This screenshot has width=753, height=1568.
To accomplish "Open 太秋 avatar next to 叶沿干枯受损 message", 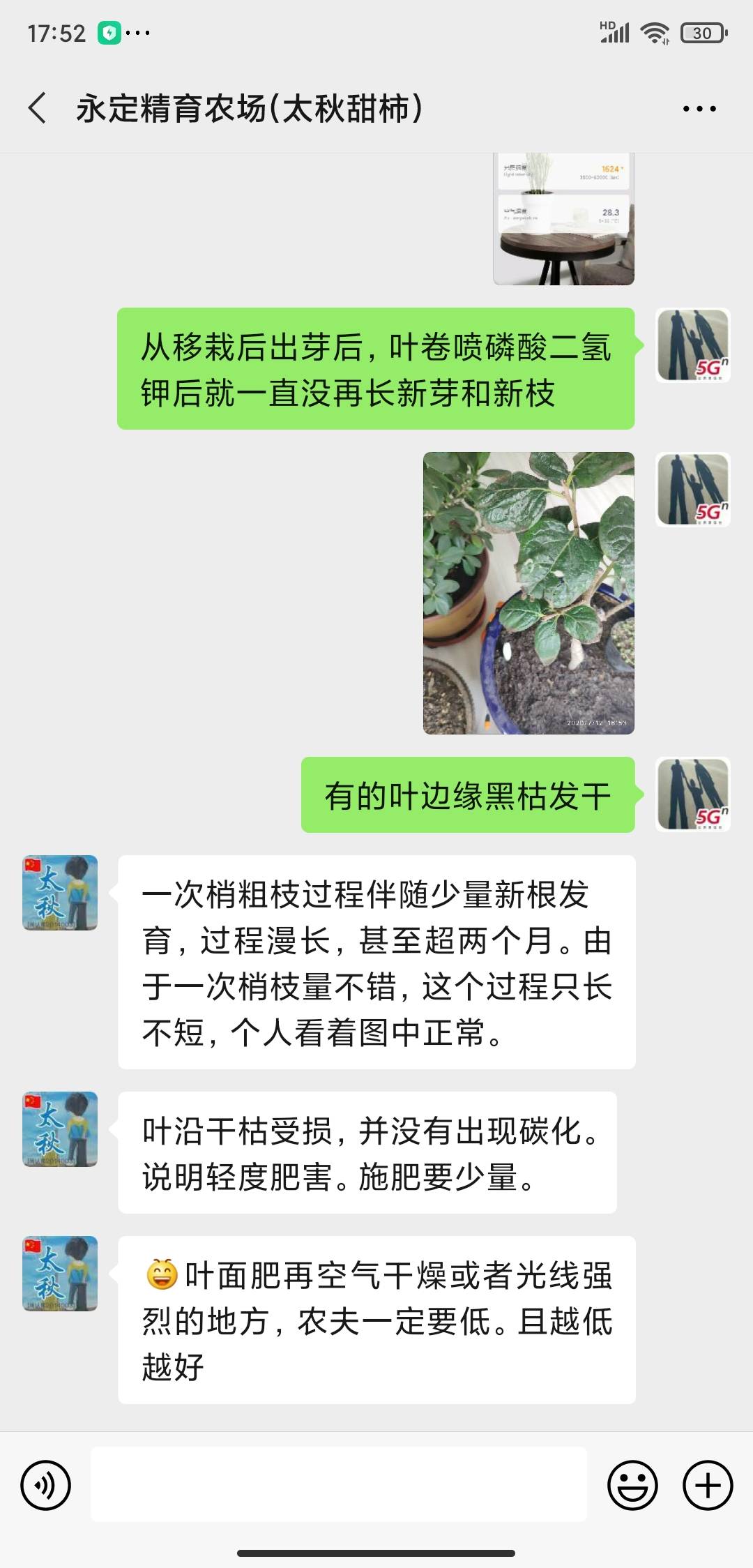I will point(60,1129).
